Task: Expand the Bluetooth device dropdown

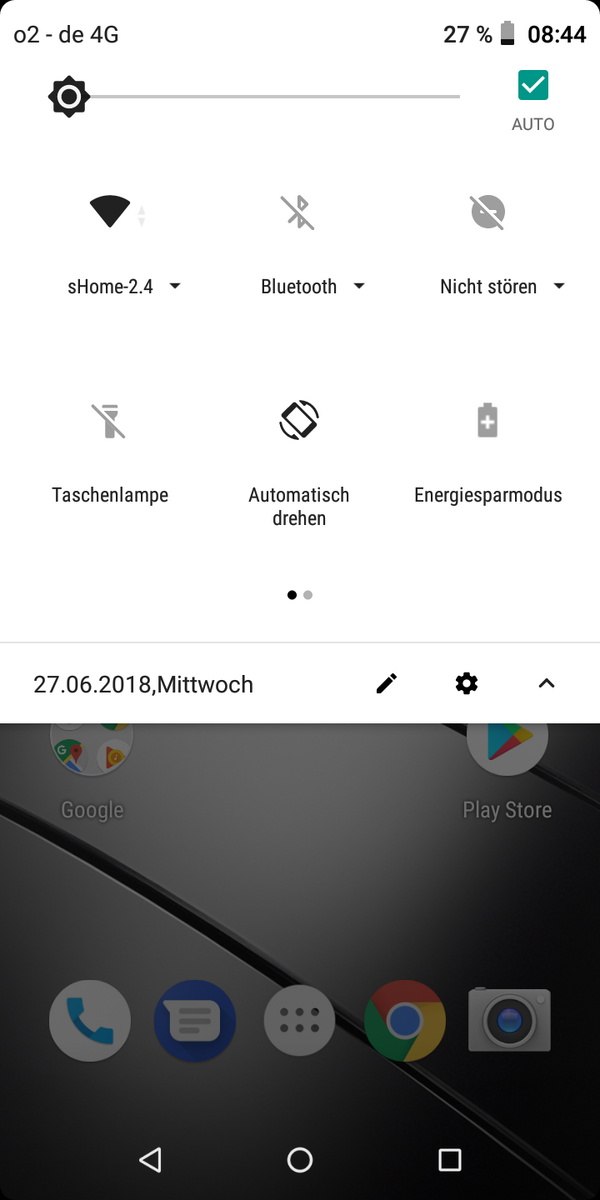Action: 359,286
